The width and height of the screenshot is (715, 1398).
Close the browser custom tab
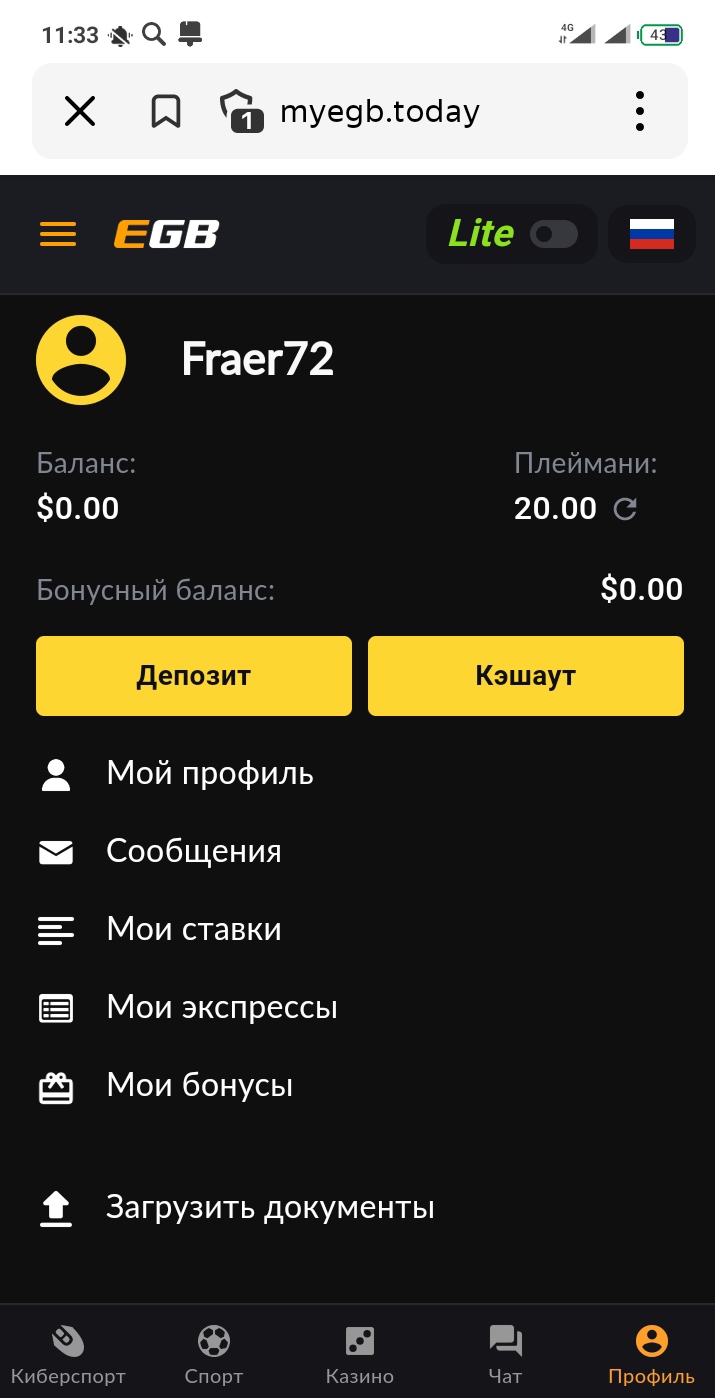click(80, 111)
